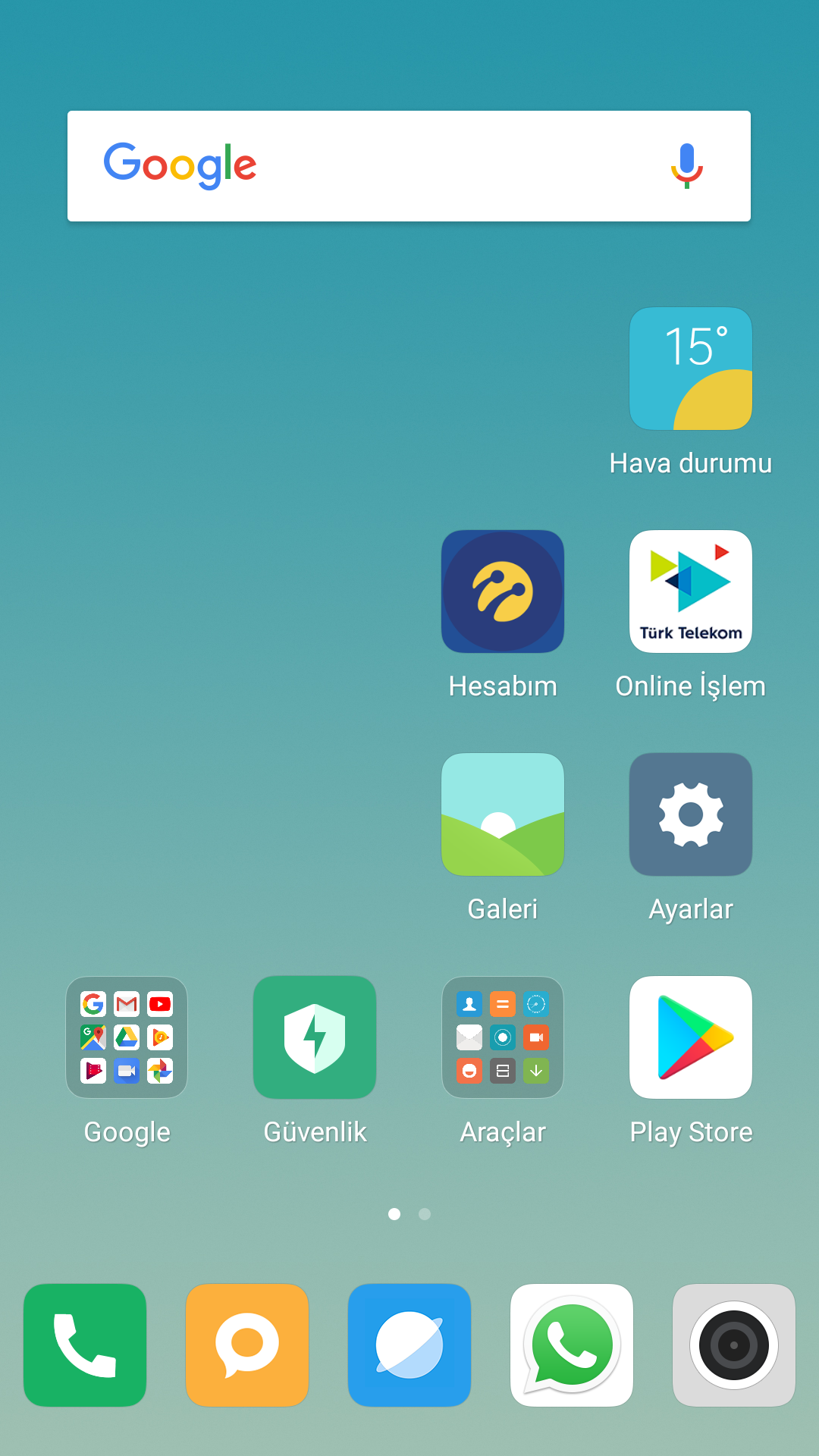Start voice search with the microphone
This screenshot has width=819, height=1456.
coord(687,165)
